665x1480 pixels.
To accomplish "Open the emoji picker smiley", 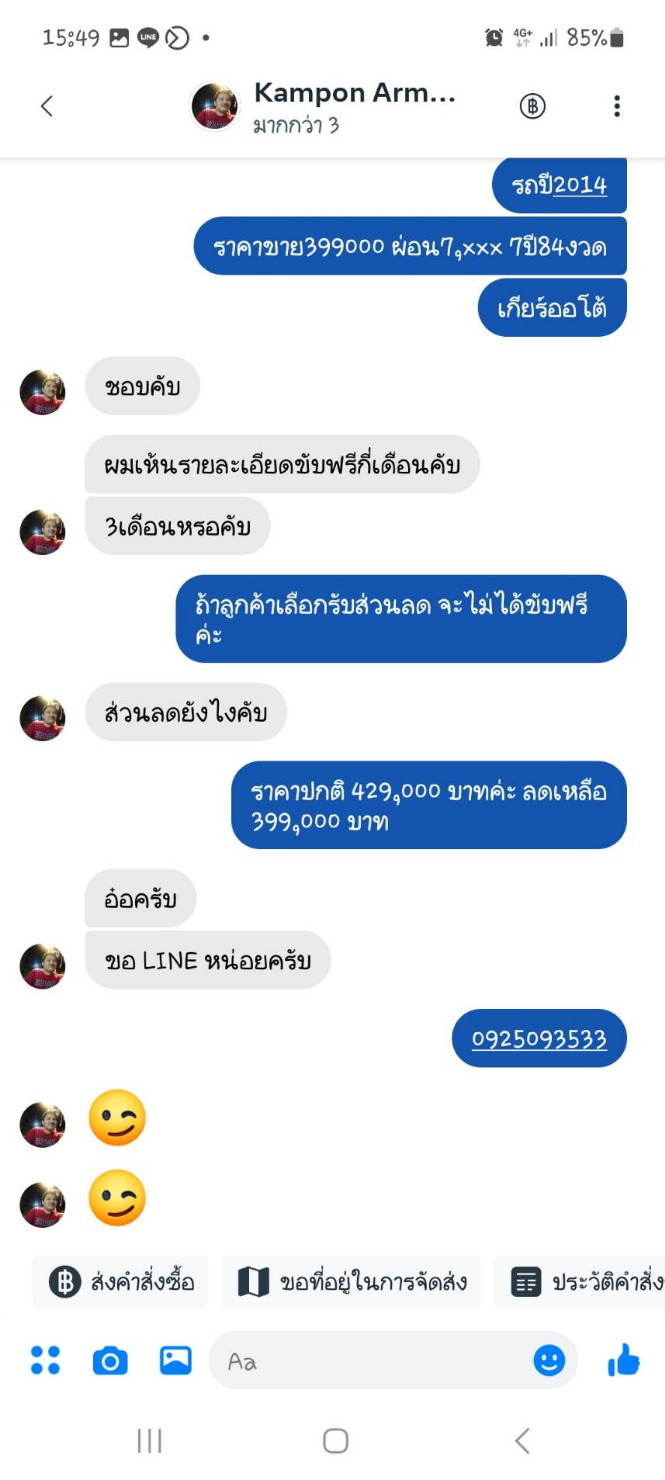I will 549,1360.
